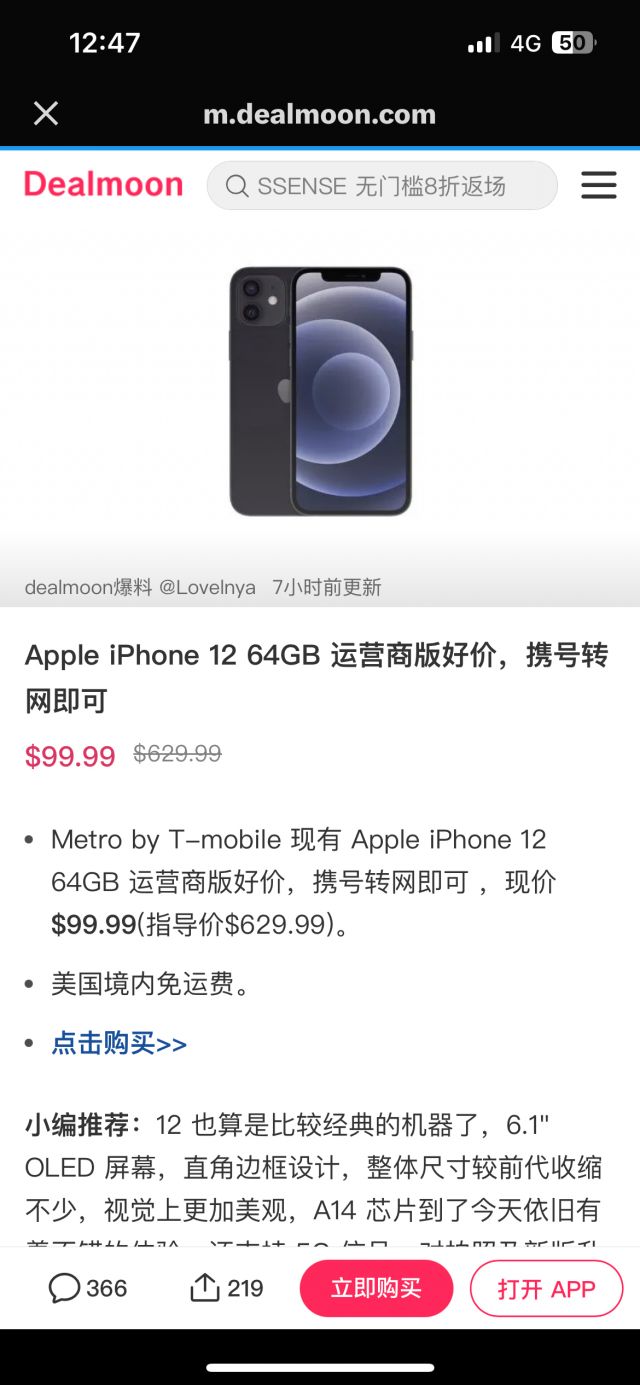Go to the Dealmoon home logo
Screen dimensions: 640x1385
tap(104, 185)
